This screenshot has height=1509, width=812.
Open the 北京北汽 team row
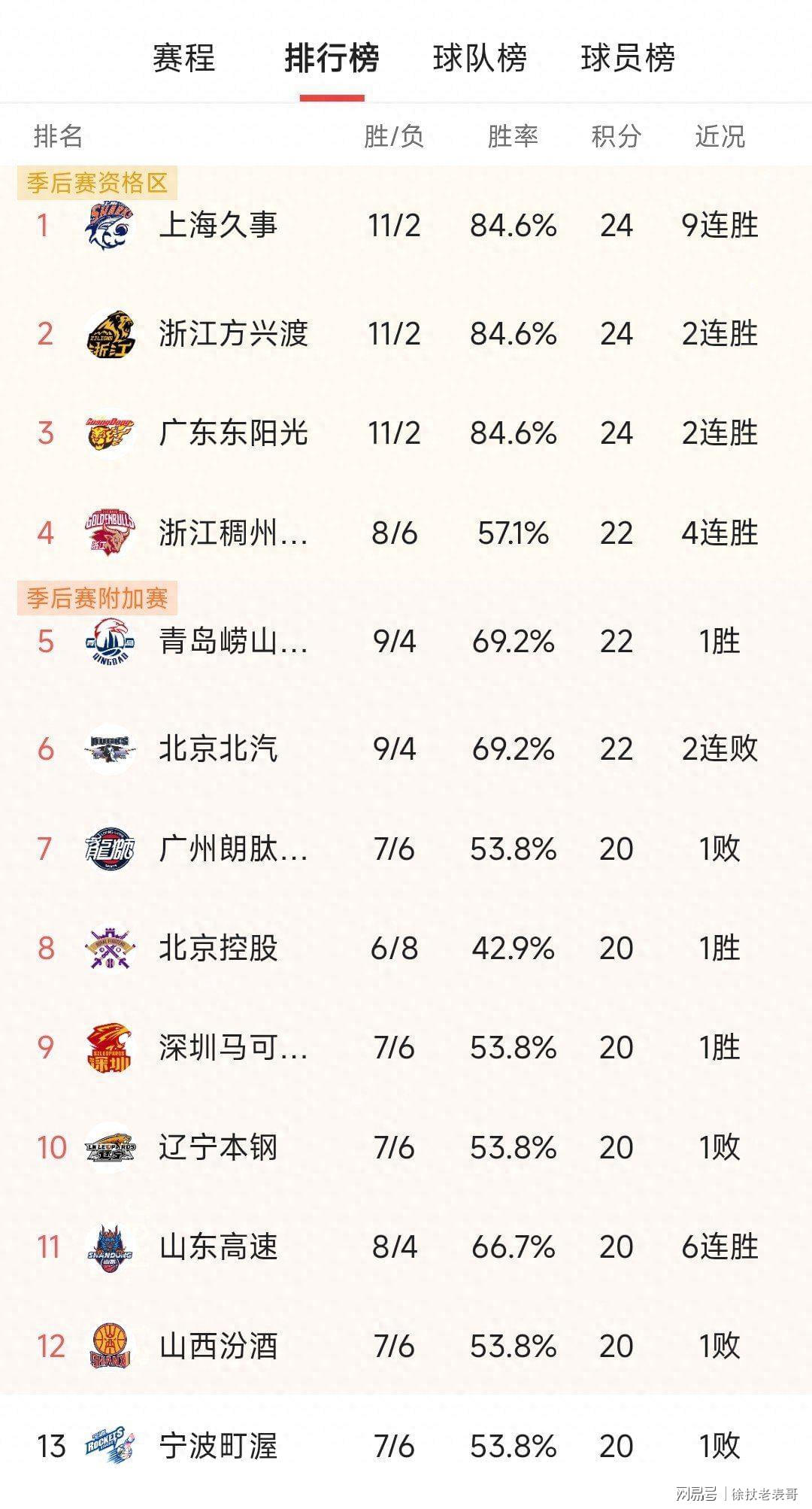pos(218,748)
